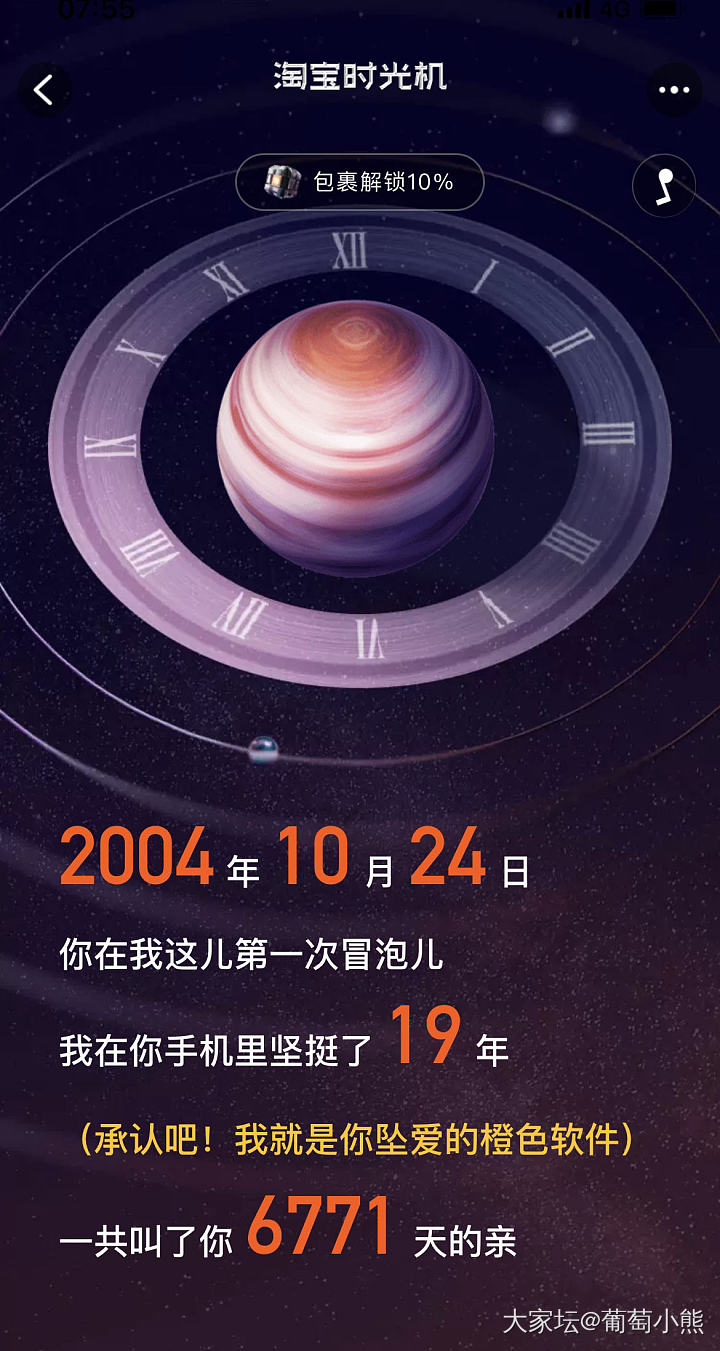This screenshot has height=1351, width=720.
Task: Open the 包裹解锁10% package chip
Action: coord(360,182)
